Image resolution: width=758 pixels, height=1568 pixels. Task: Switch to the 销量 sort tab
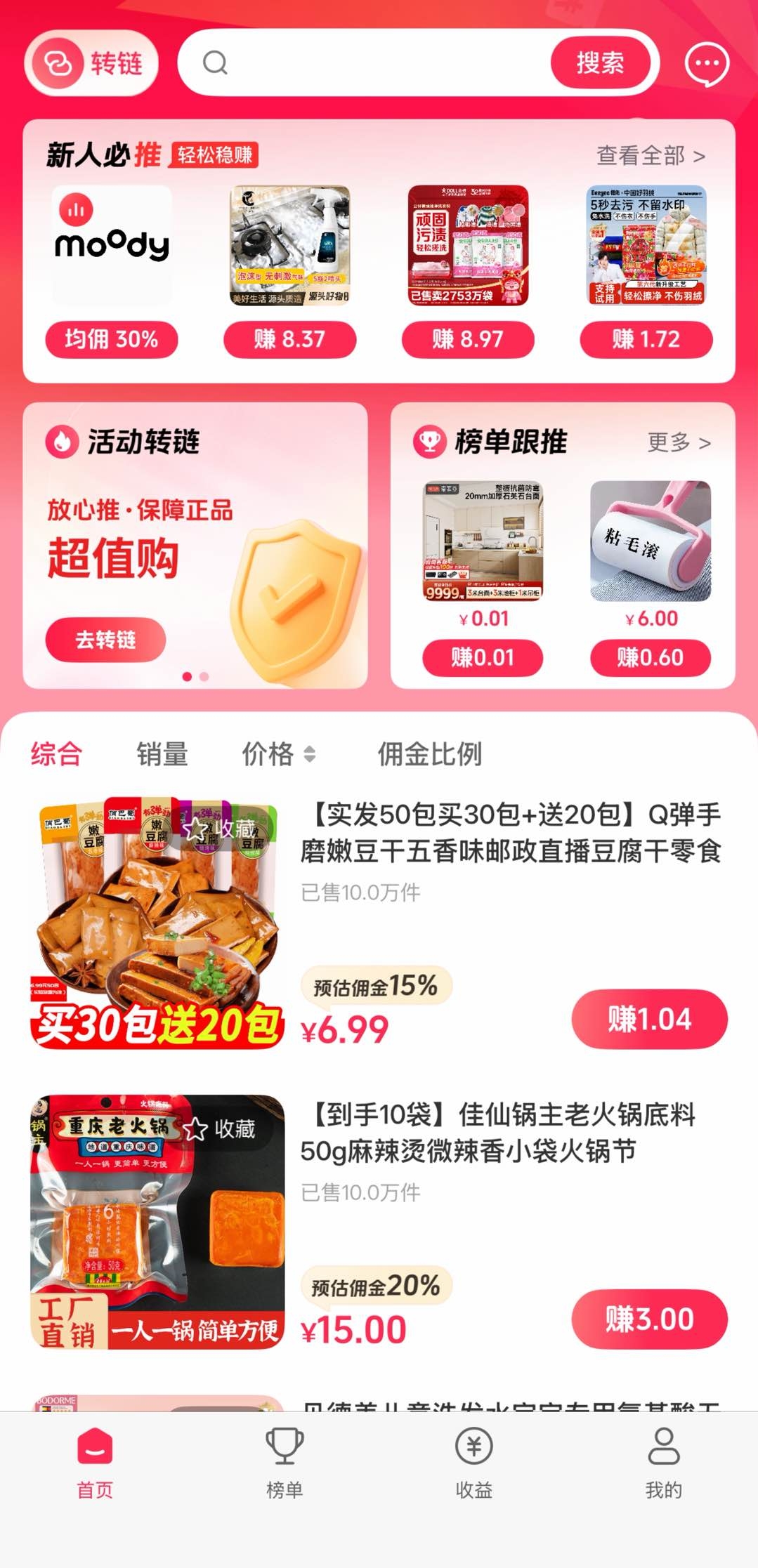(x=162, y=754)
